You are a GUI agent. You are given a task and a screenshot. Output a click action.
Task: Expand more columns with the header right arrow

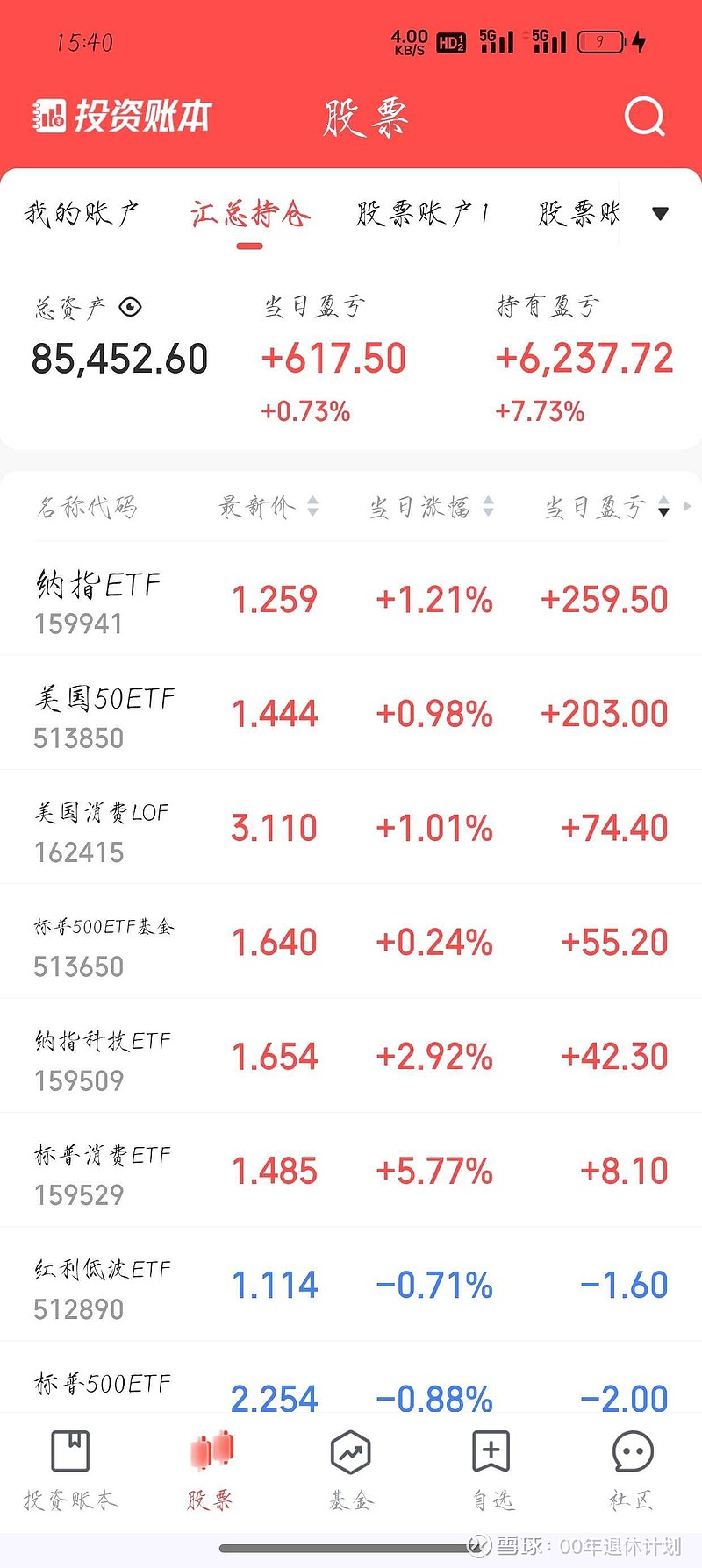(x=690, y=507)
